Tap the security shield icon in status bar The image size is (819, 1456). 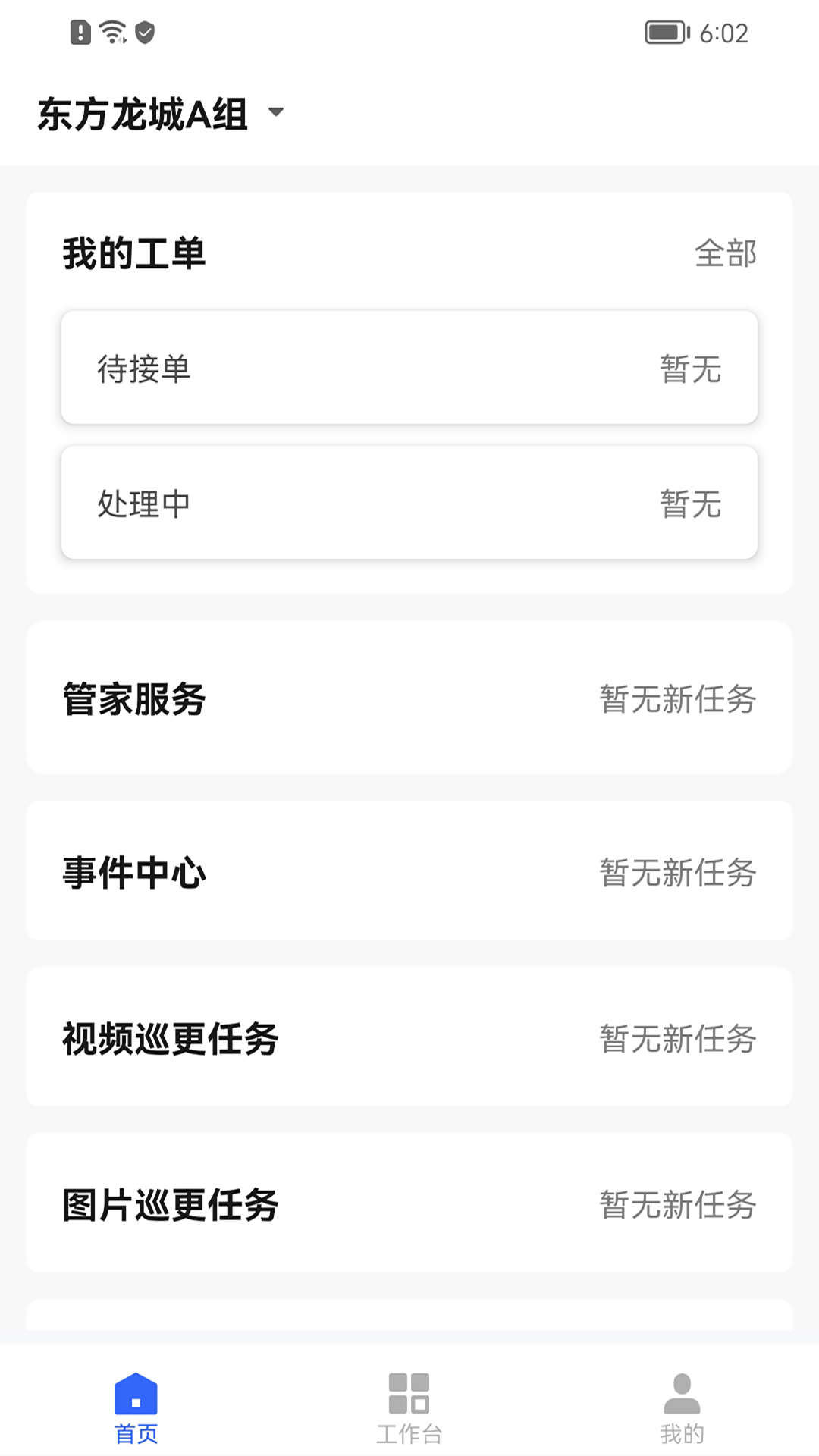coord(145,33)
